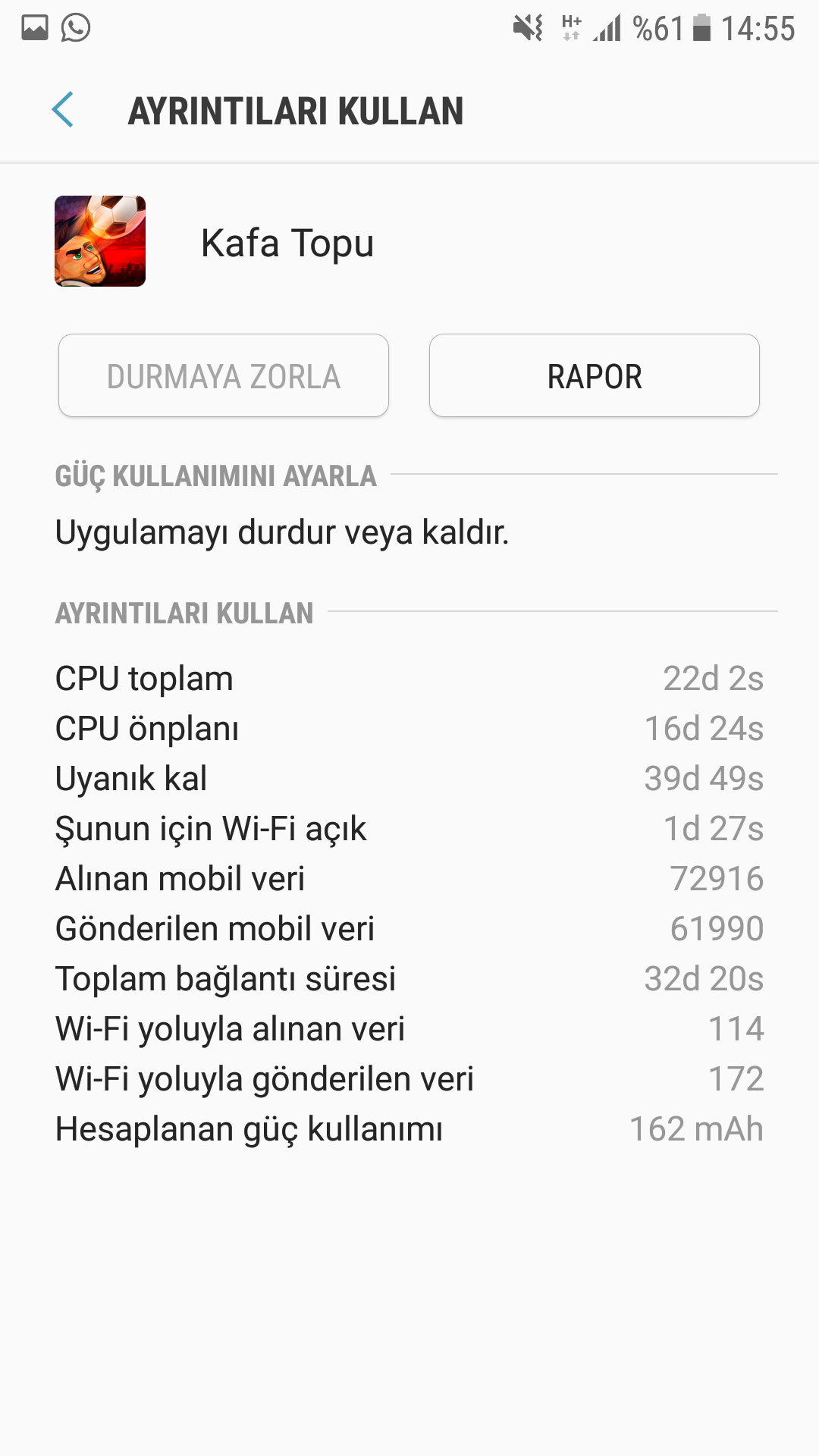Tap the DURMAYA ZORLA button

click(x=224, y=376)
